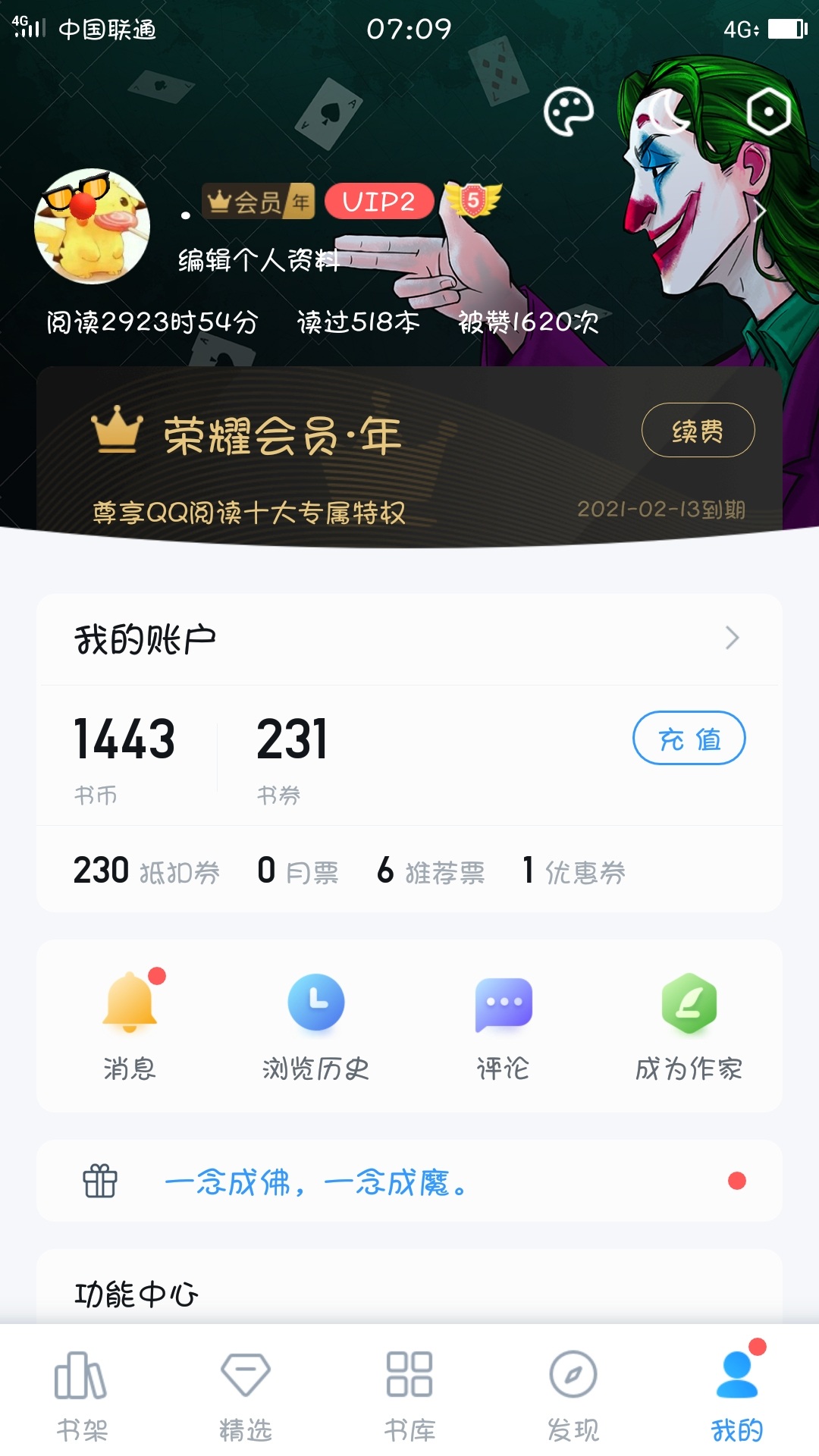The height and width of the screenshot is (1456, 819).
Task: View the 230 抵扣券 vouchers
Action: (x=146, y=871)
